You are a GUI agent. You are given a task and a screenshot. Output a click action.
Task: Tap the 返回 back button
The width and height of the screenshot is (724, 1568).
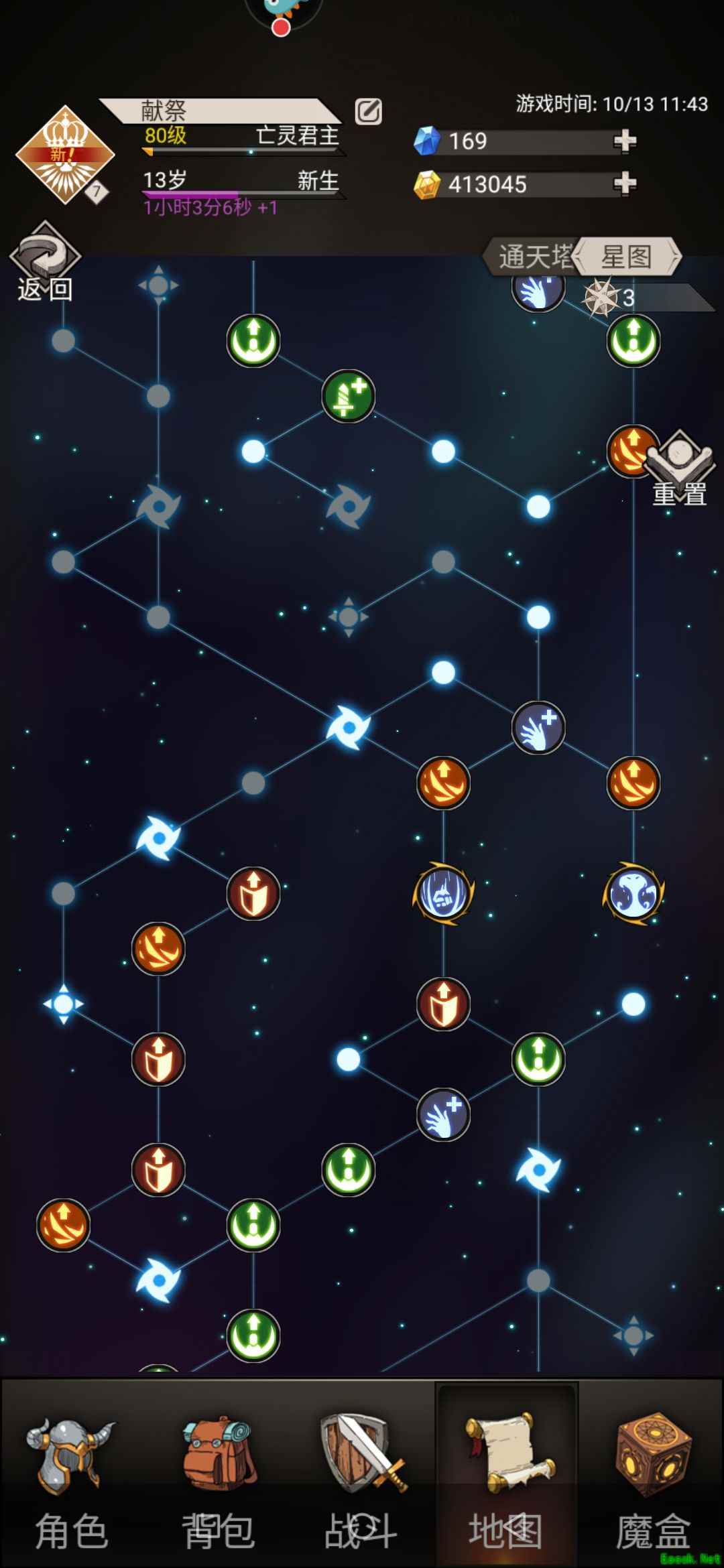click(x=45, y=263)
